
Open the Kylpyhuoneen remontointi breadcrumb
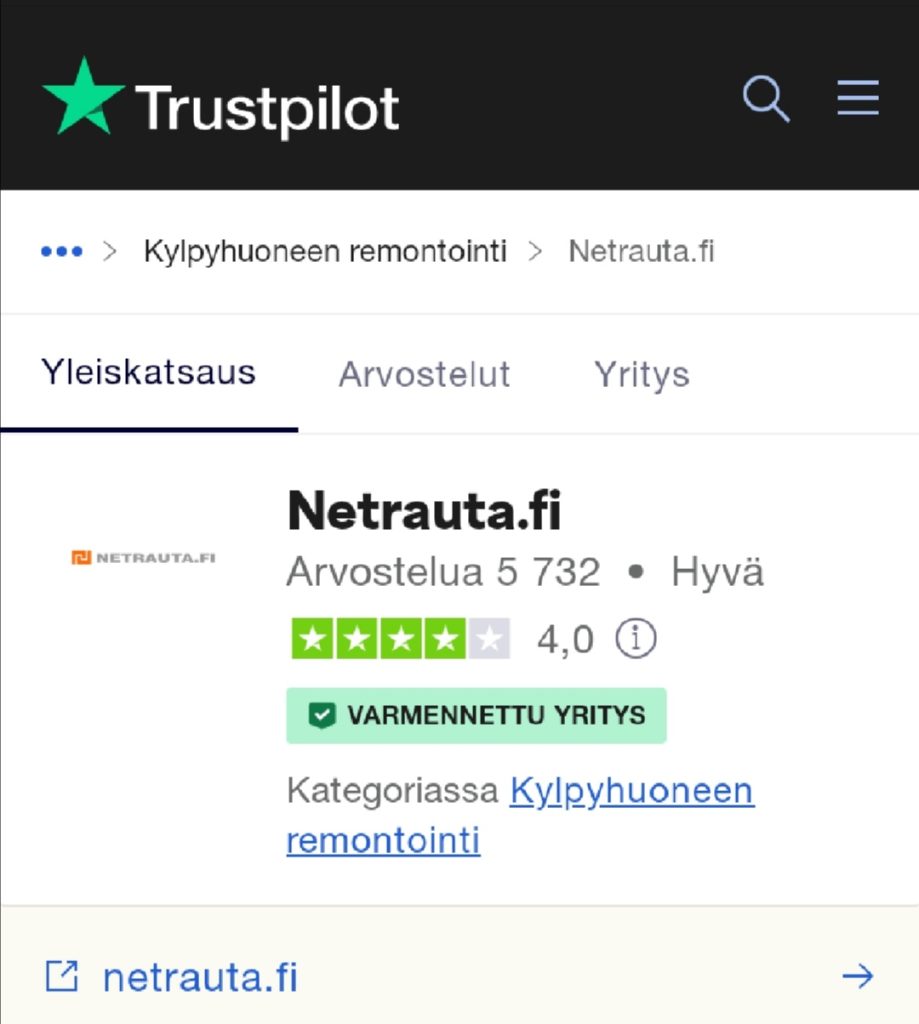click(325, 251)
